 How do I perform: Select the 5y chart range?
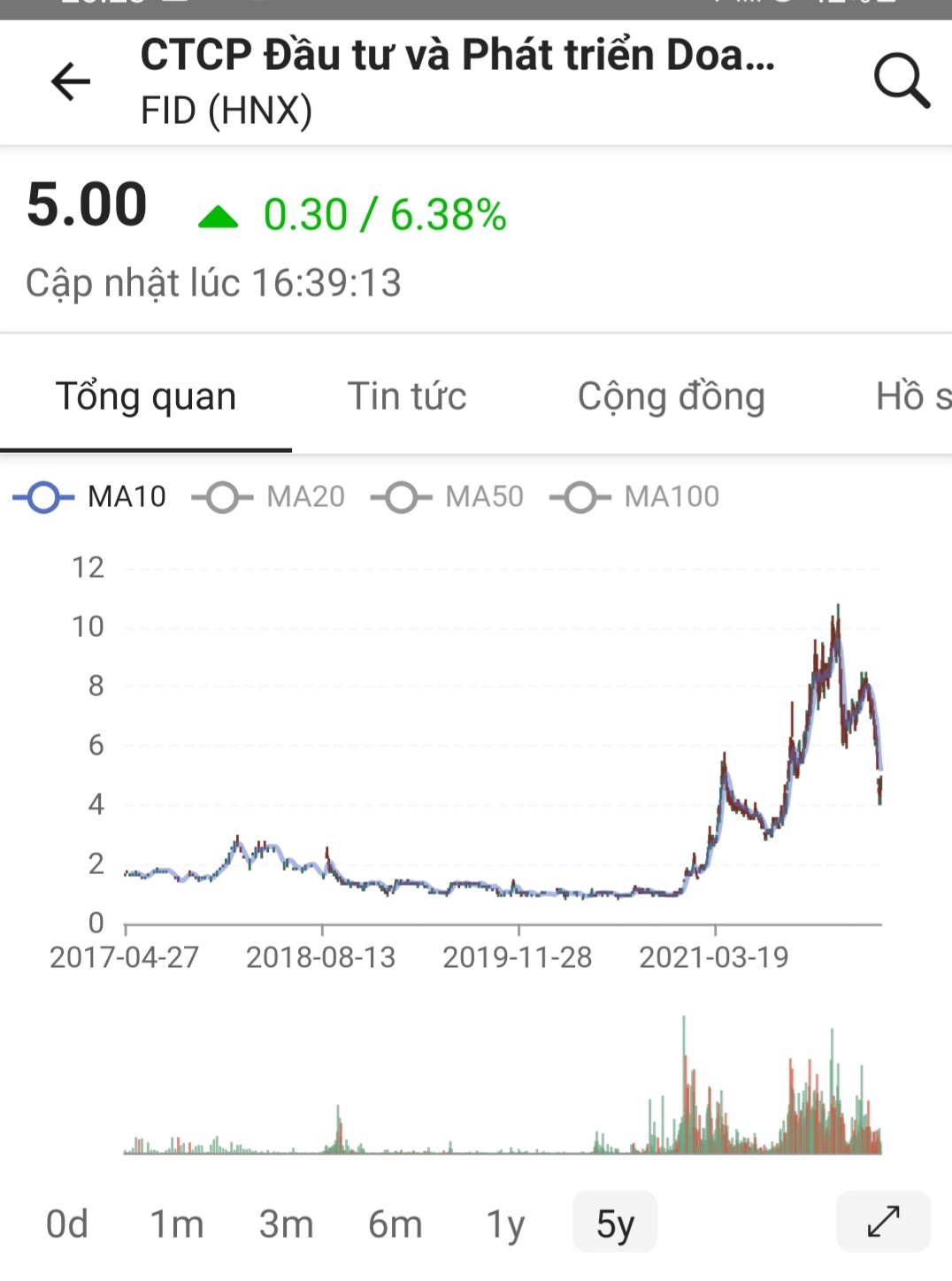(x=615, y=1224)
